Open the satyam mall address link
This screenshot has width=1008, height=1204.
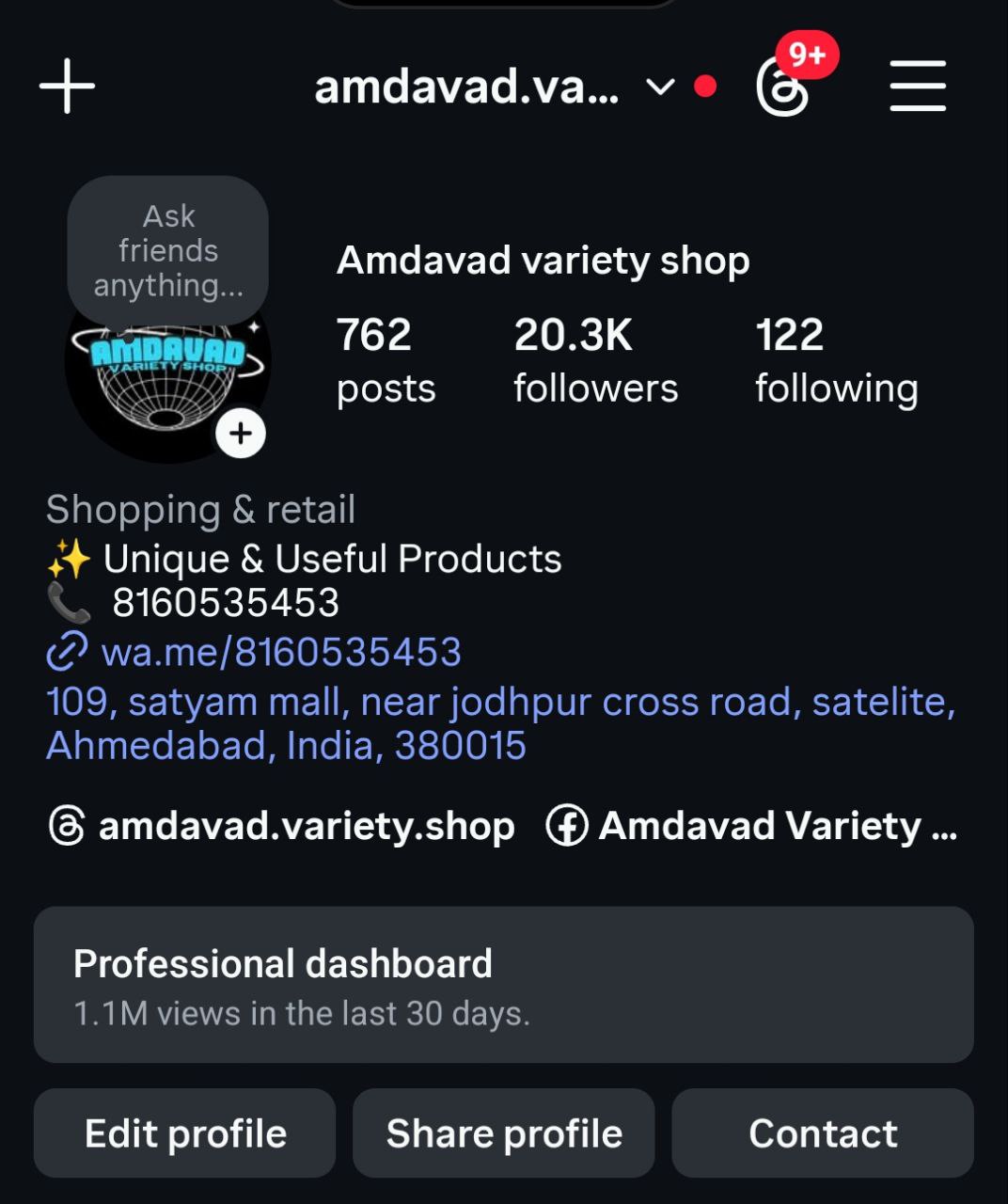click(x=500, y=722)
